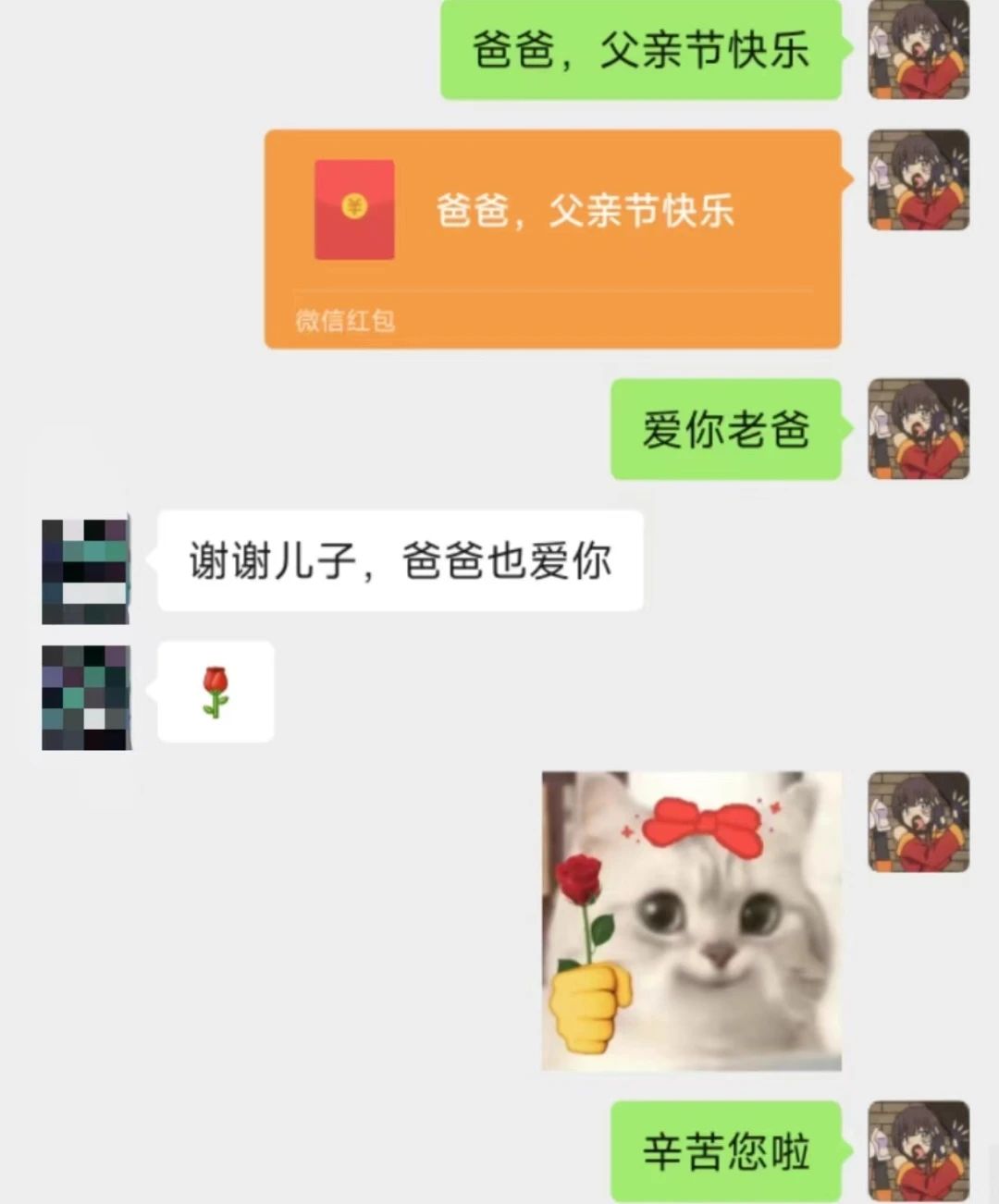Viewport: 999px width, 1204px height.
Task: View the cat holding rose sticker
Action: [691, 920]
